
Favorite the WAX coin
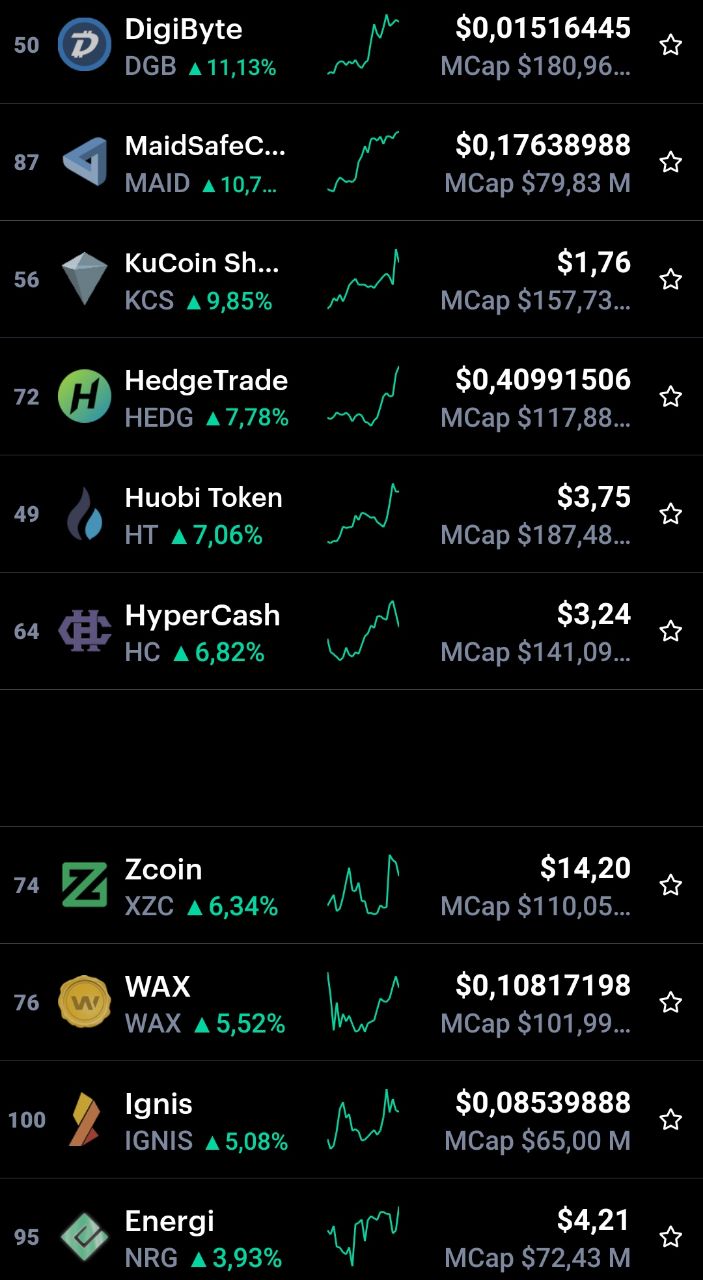click(x=671, y=1002)
